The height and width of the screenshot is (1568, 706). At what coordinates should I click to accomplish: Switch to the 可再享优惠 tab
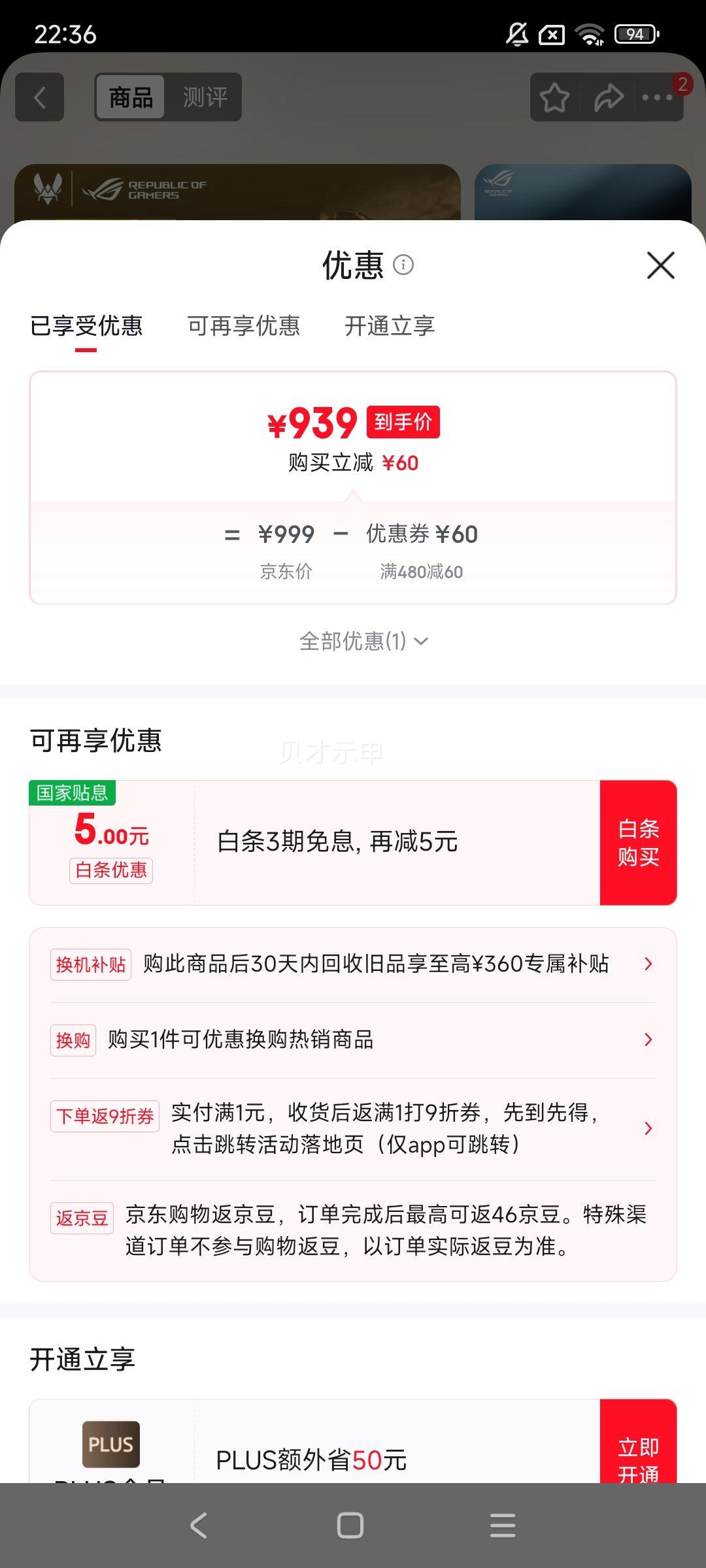[x=245, y=326]
